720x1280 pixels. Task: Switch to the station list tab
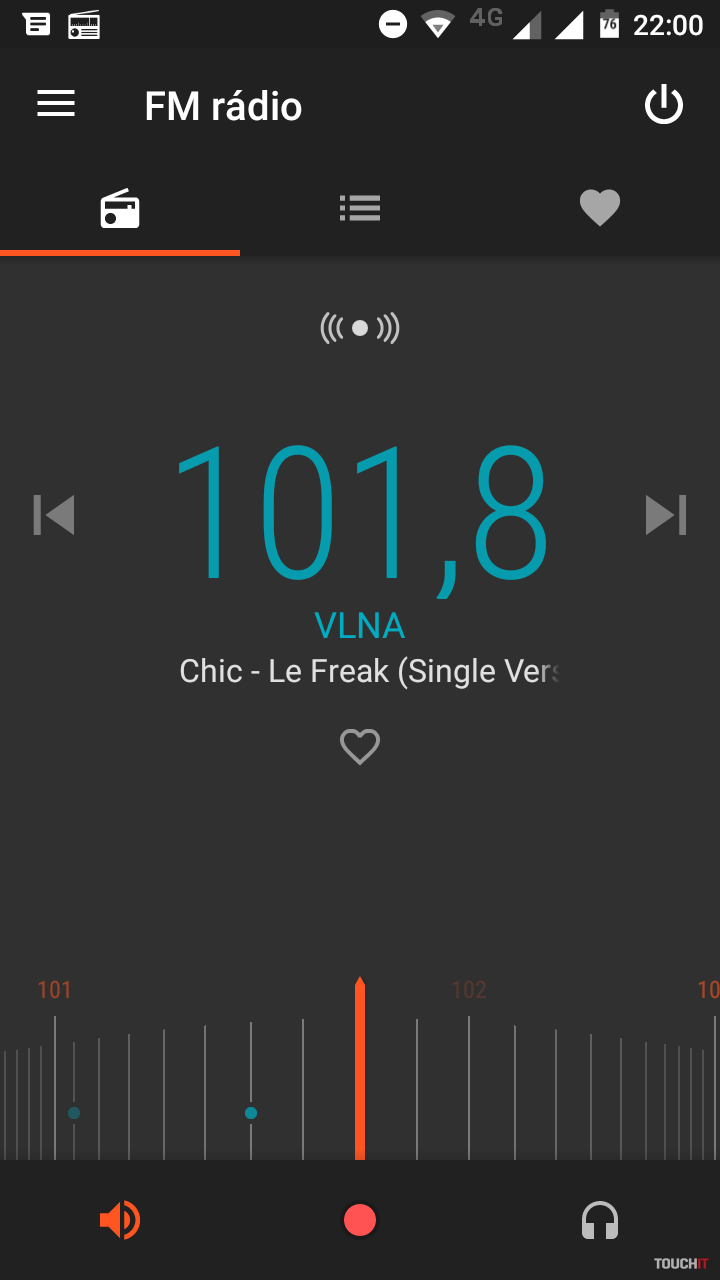pos(360,208)
